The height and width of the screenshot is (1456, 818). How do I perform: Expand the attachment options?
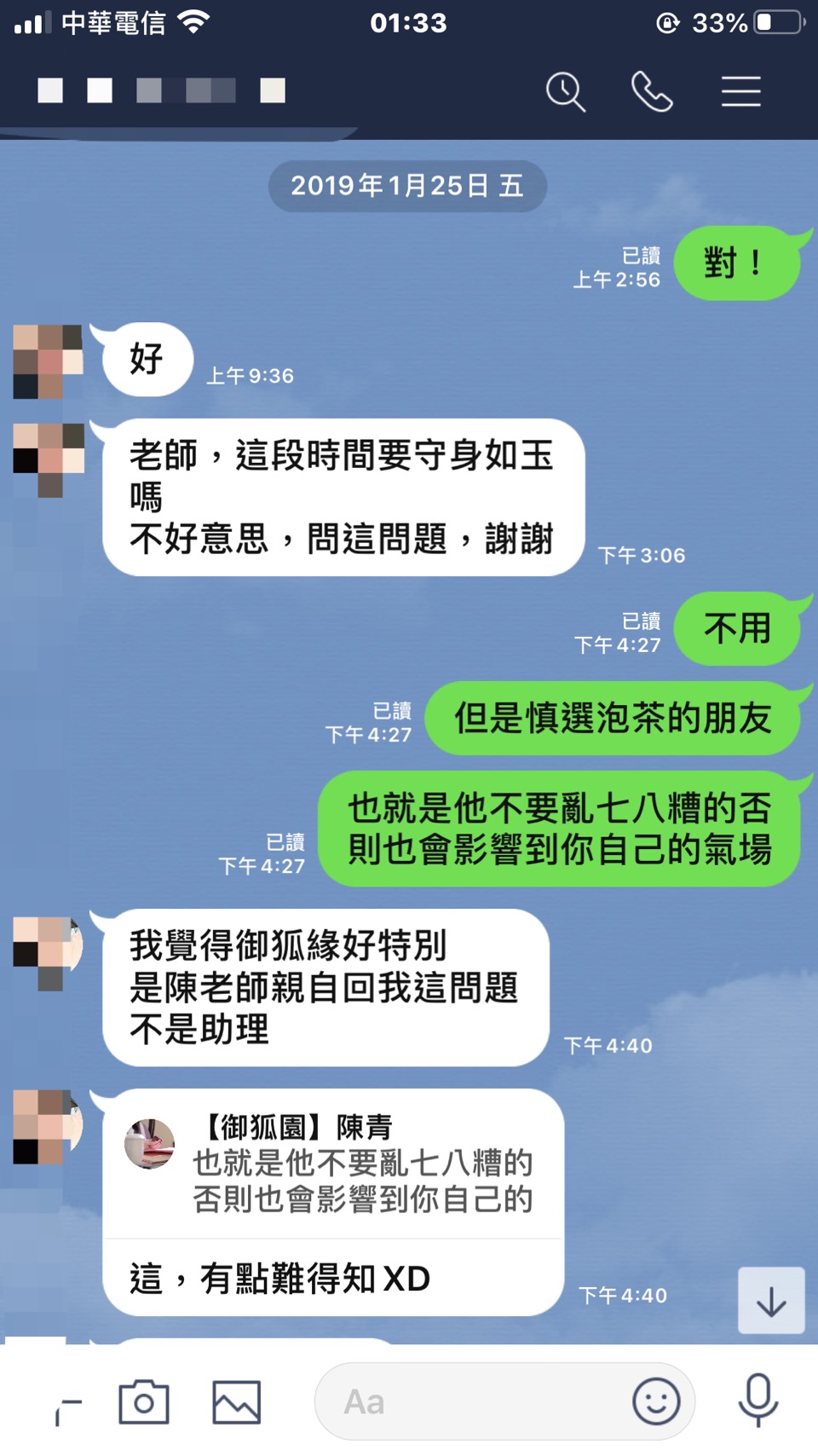[68, 1411]
